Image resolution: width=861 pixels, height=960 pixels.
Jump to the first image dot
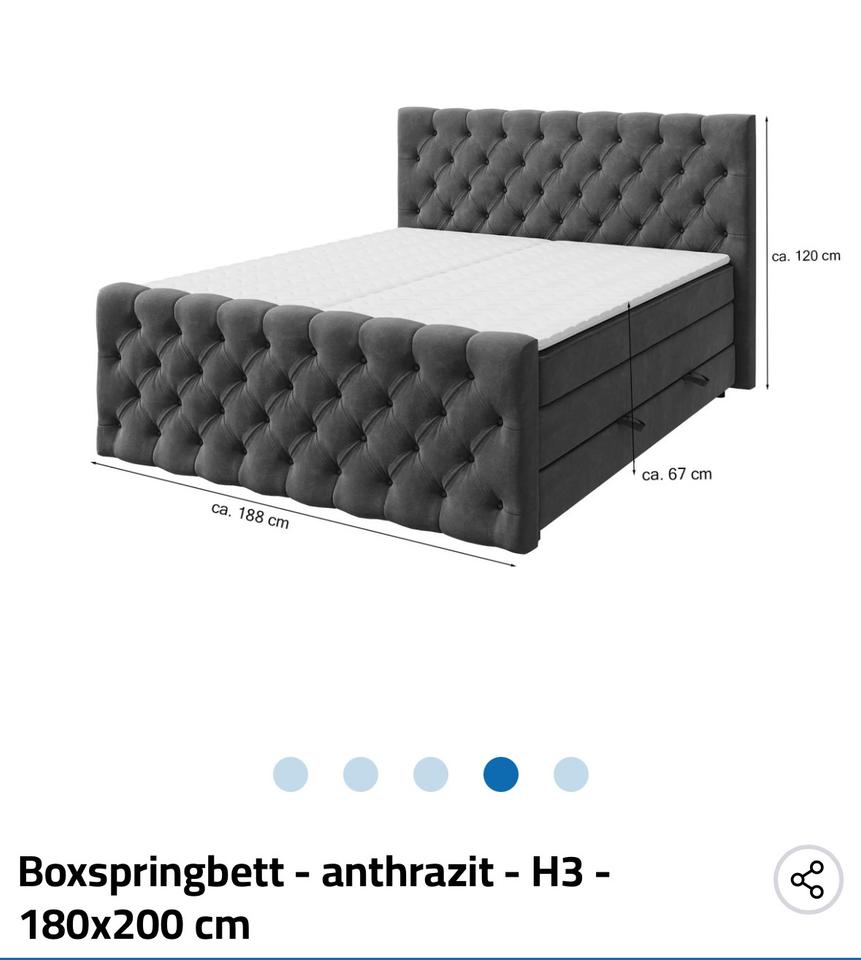coord(291,775)
